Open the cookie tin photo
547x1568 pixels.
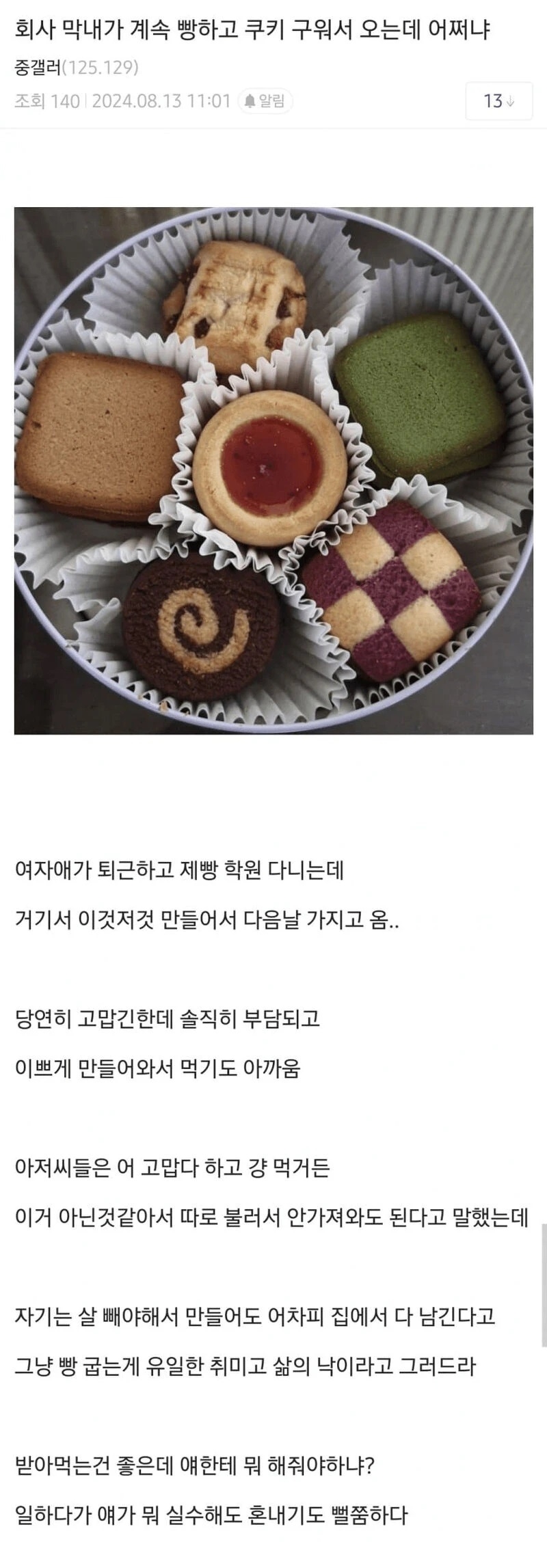point(273,470)
